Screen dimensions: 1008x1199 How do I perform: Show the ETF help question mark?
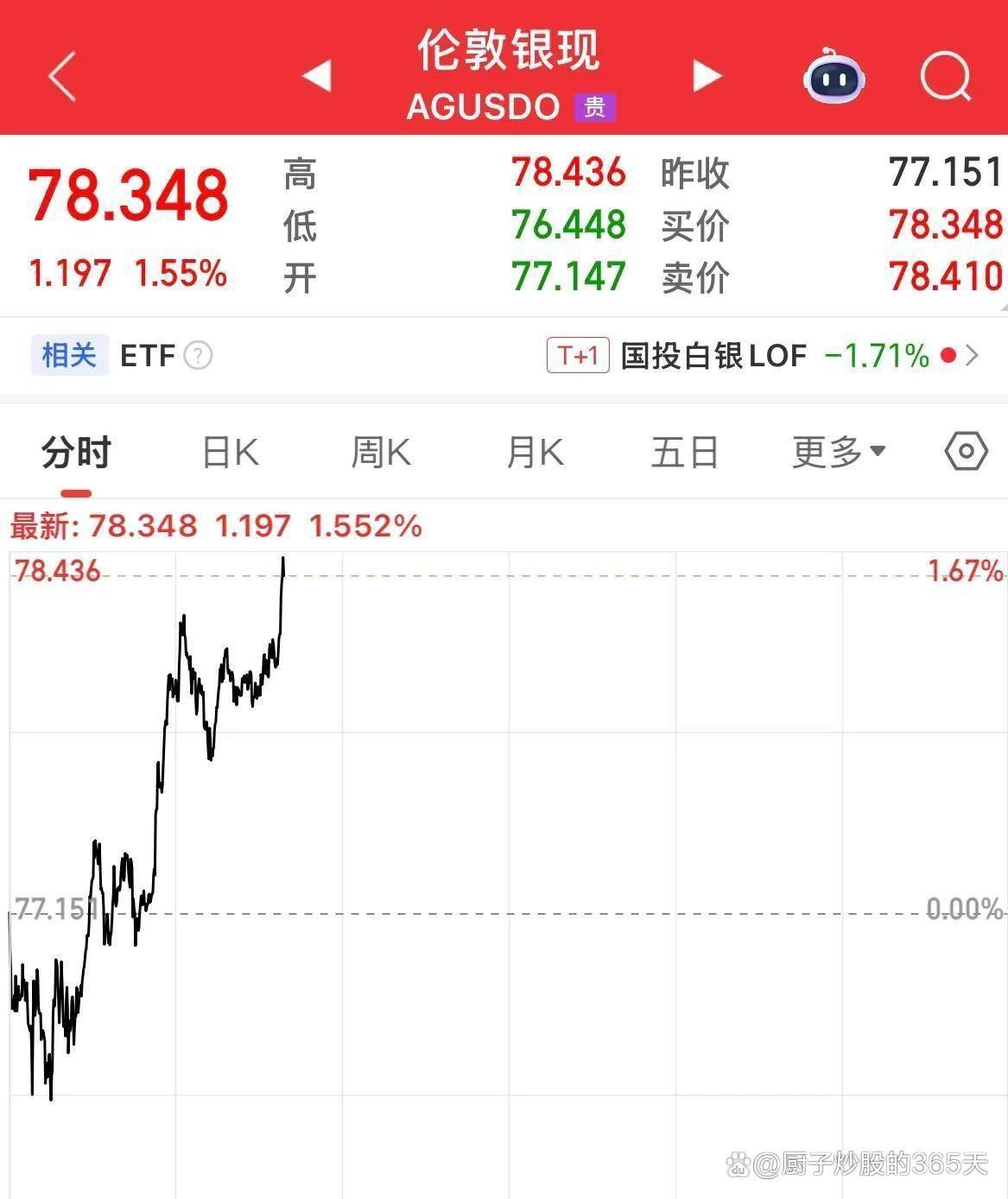click(x=198, y=355)
